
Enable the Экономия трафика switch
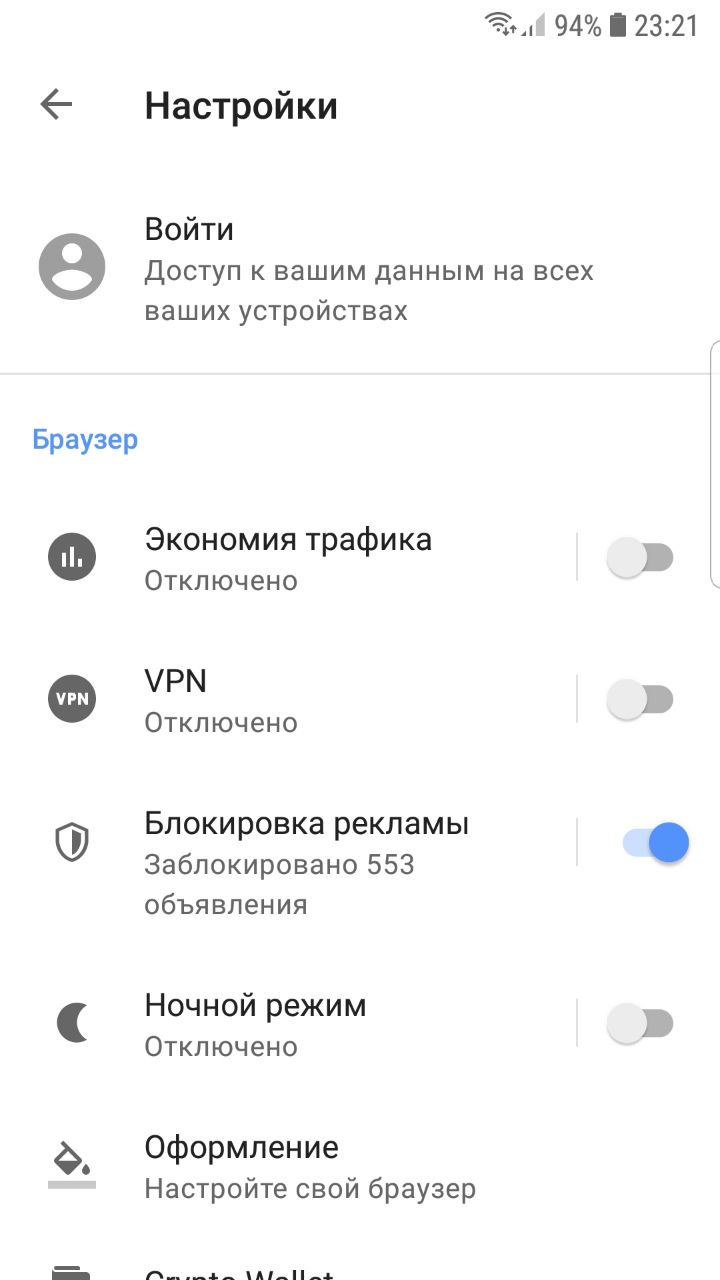[x=640, y=557]
